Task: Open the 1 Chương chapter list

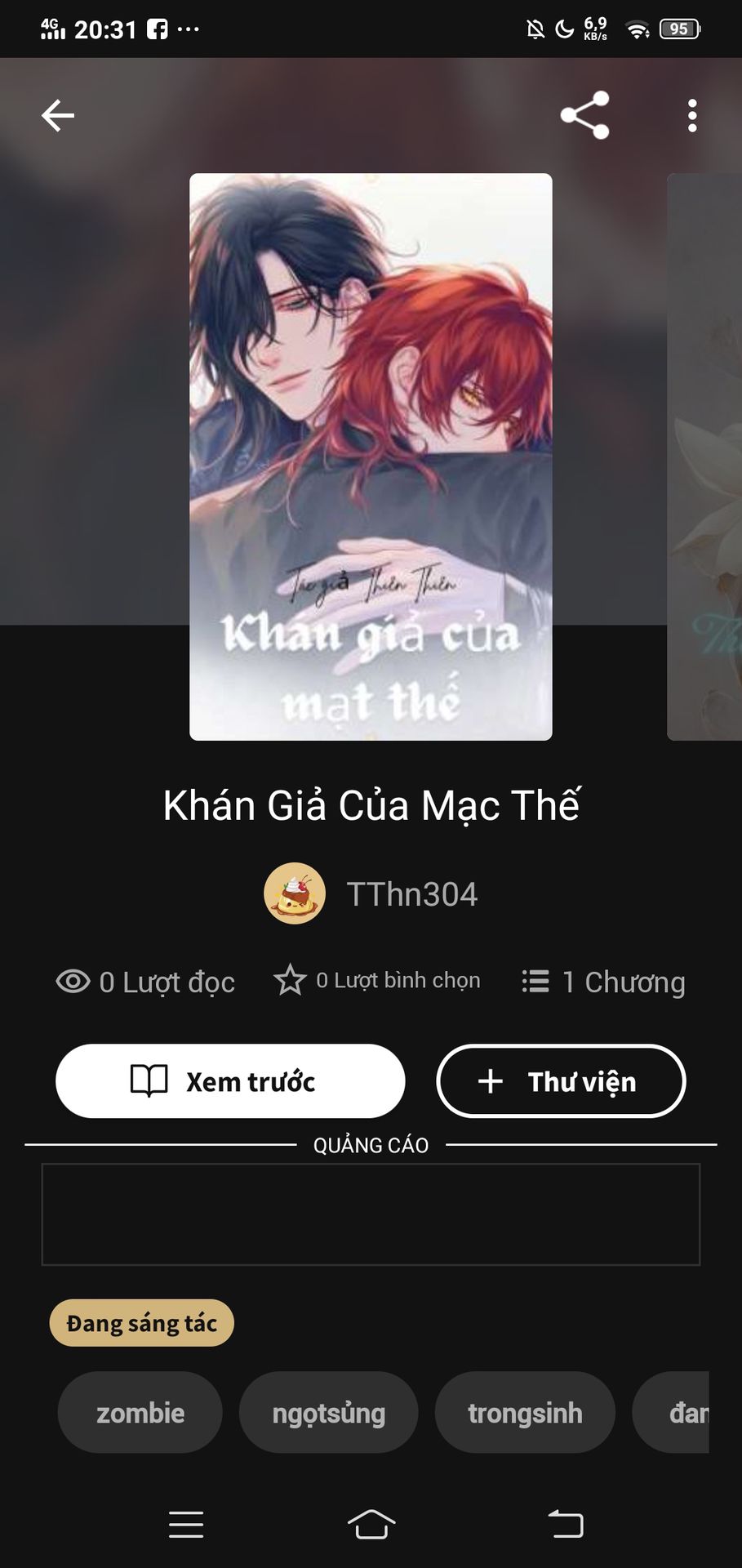Action: point(603,982)
